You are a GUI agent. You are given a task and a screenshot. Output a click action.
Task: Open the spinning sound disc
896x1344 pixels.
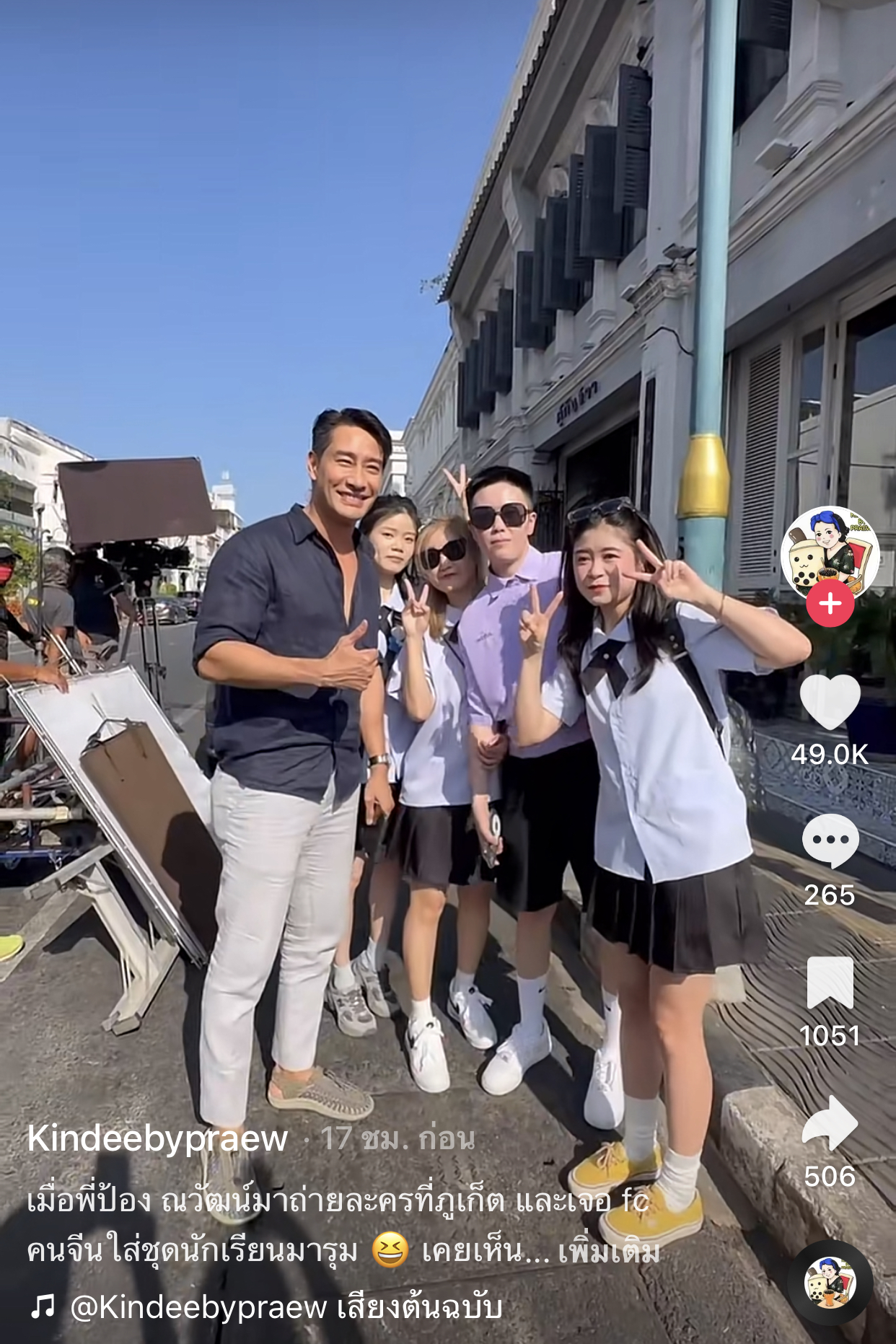pyautogui.click(x=830, y=1283)
